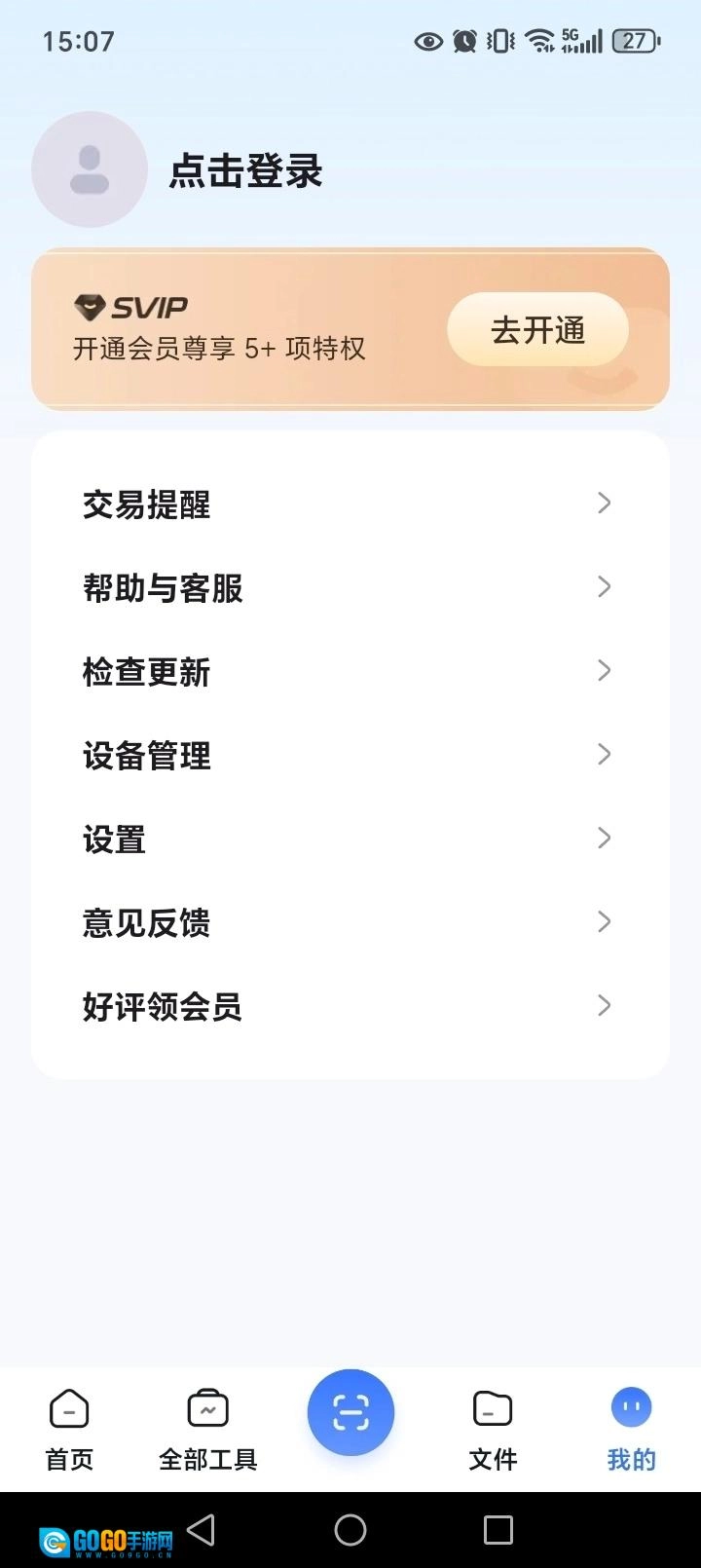Tap 点击登录 to sign in
701x1568 pixels.
tap(245, 171)
